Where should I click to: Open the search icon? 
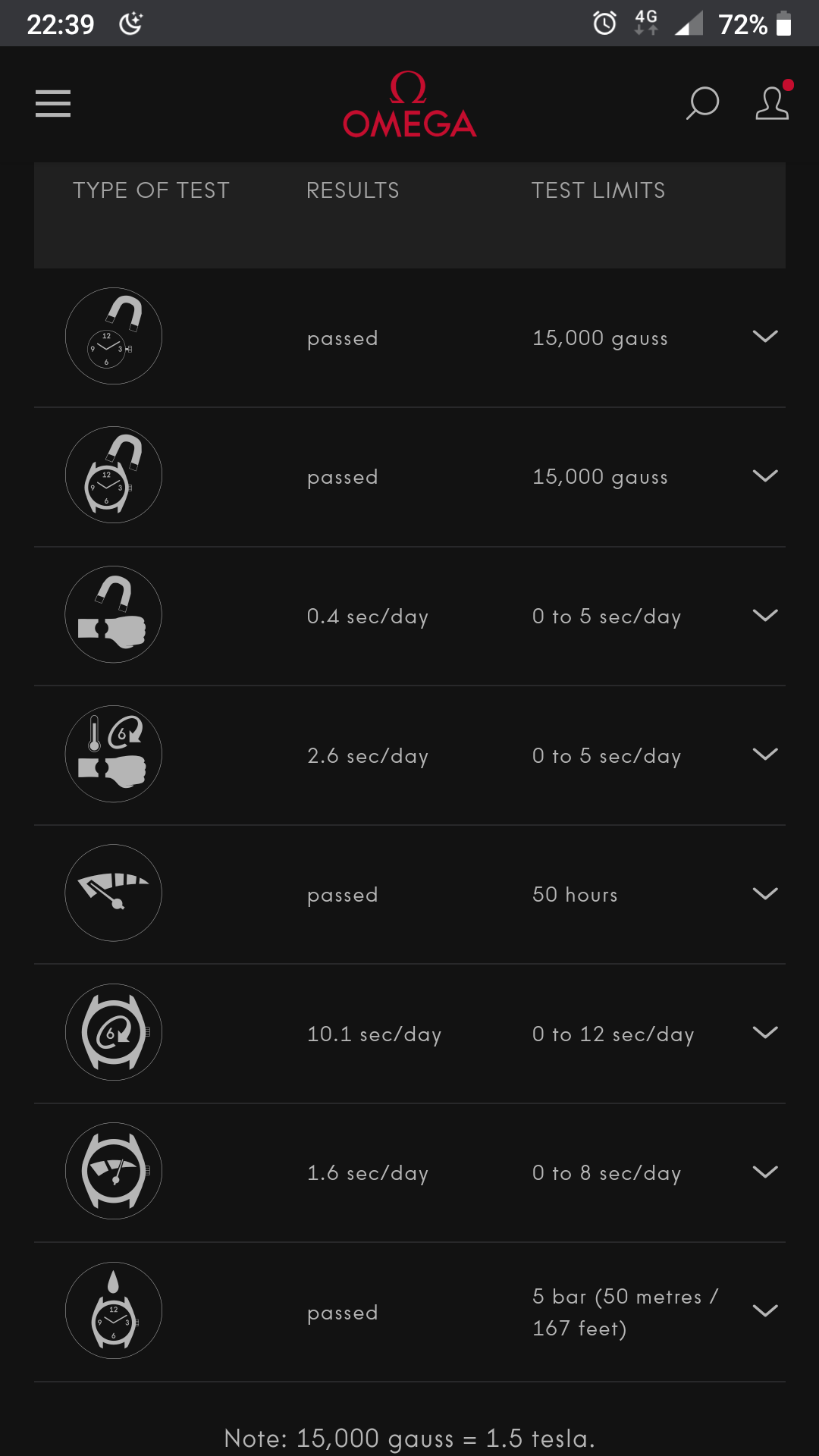pyautogui.click(x=702, y=103)
